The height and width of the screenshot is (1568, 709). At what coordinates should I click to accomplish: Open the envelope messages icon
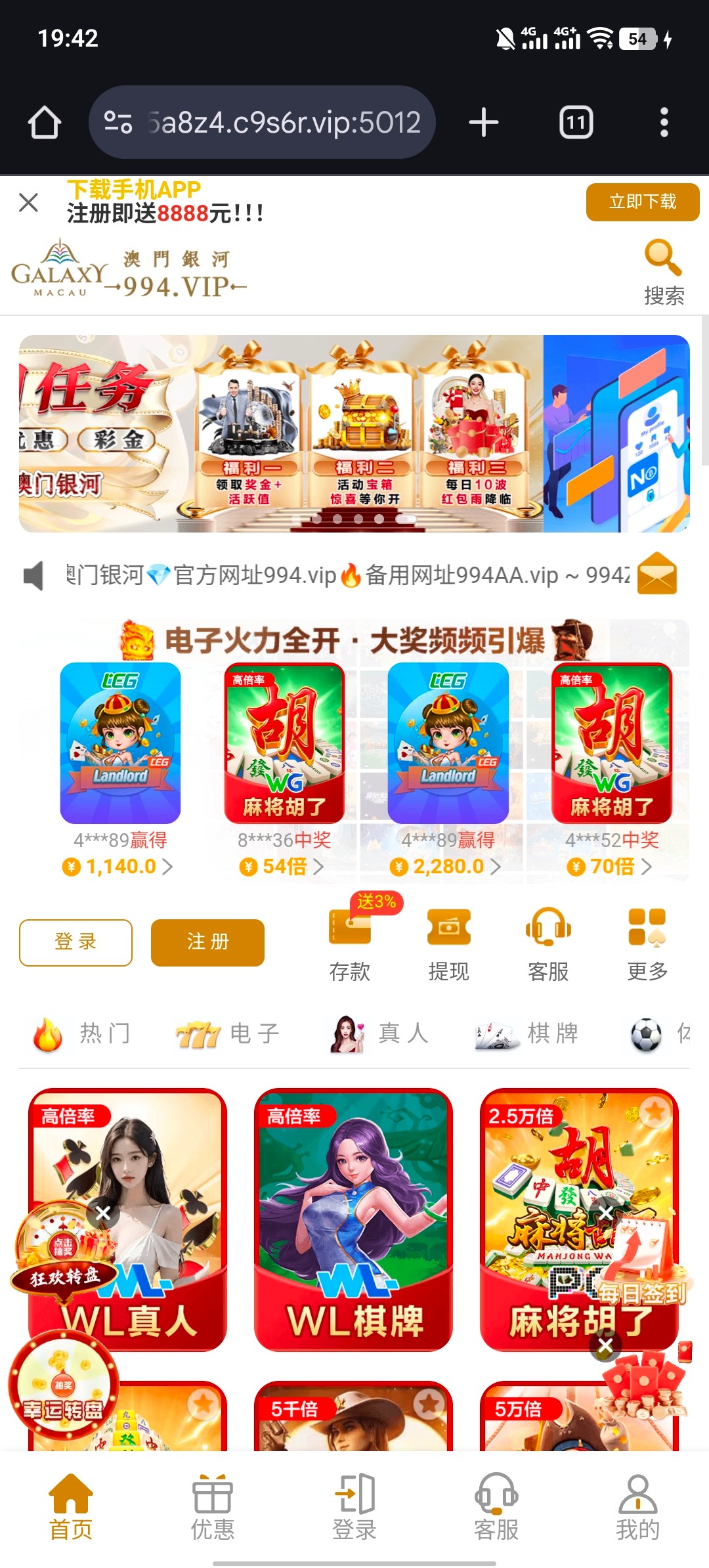pos(656,574)
